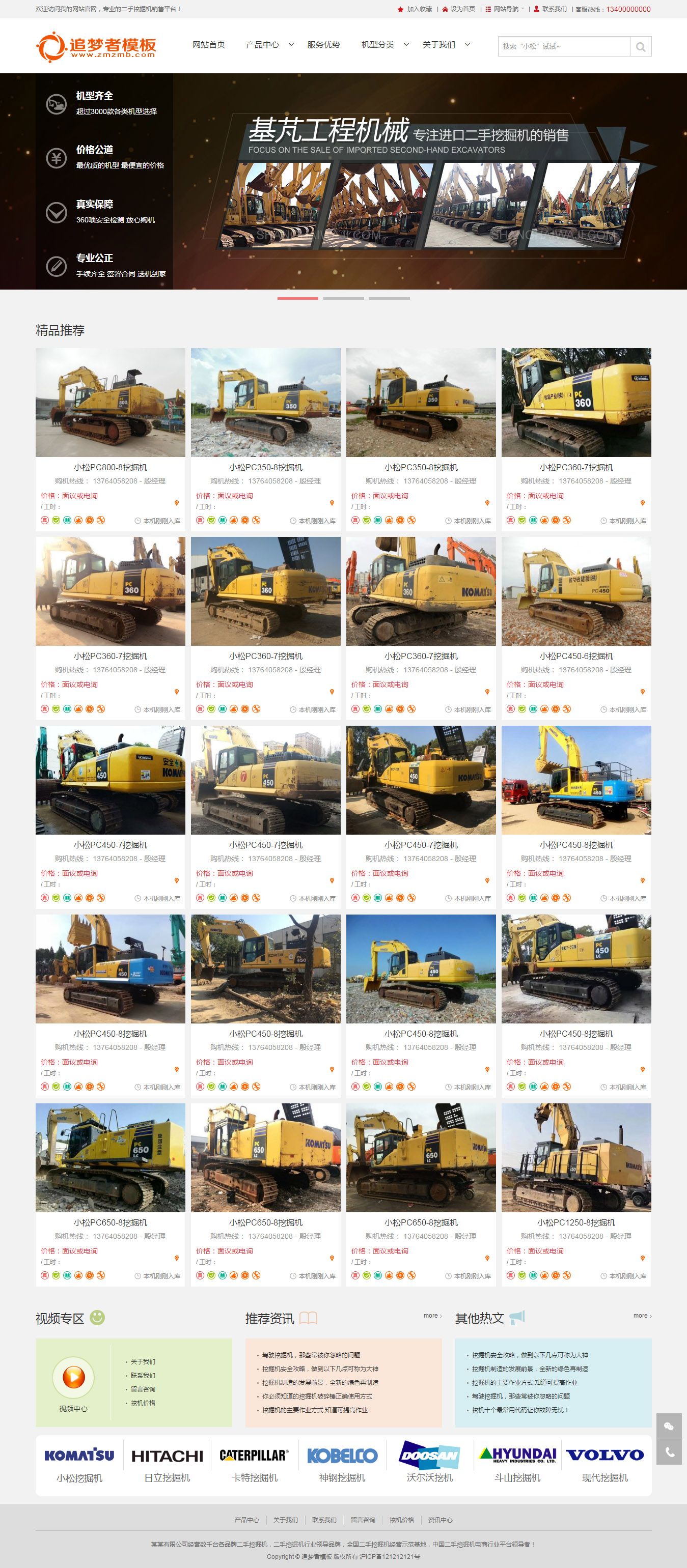This screenshot has height=1568, width=687.
Task: Play the video in 视频中心
Action: pos(74,1376)
